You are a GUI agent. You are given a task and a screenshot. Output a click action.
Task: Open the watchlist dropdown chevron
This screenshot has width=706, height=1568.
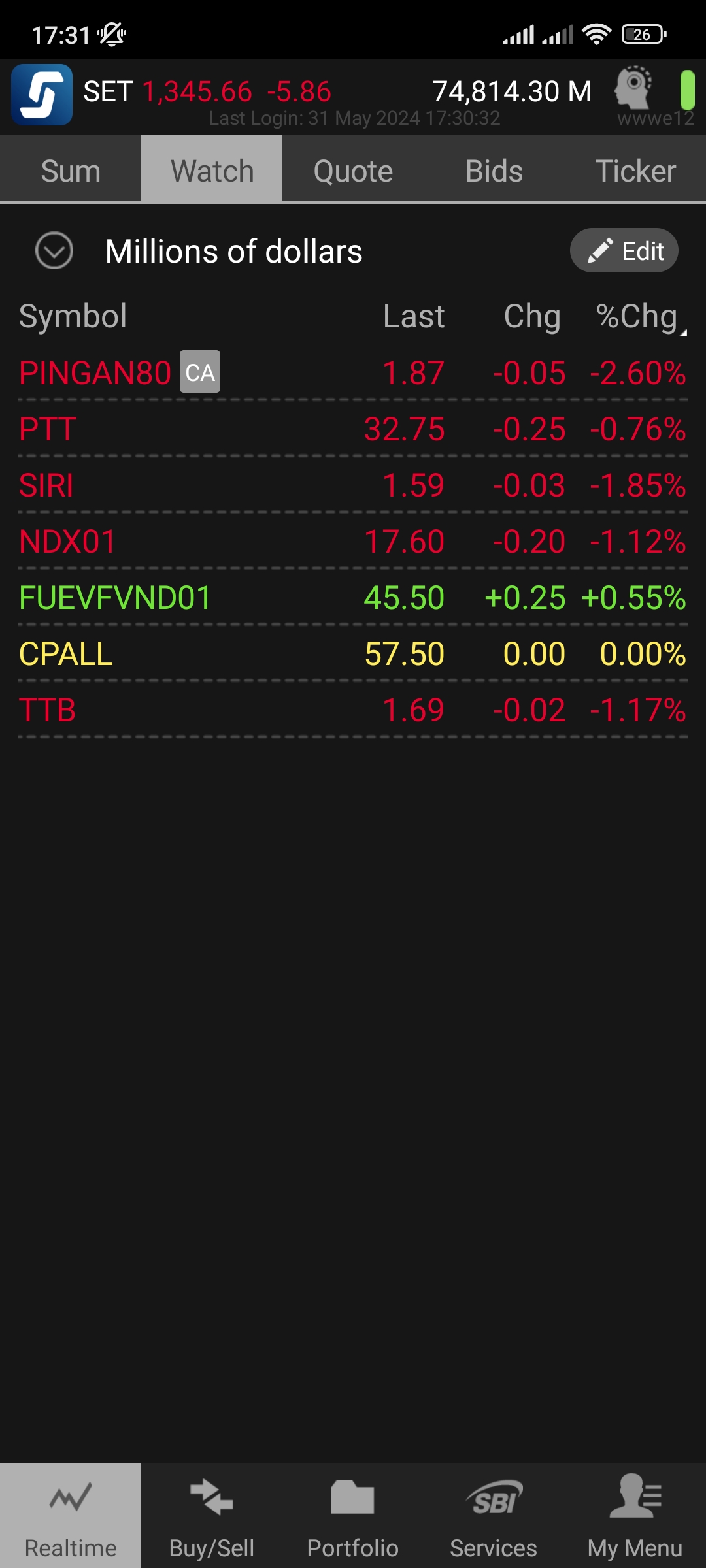(54, 251)
